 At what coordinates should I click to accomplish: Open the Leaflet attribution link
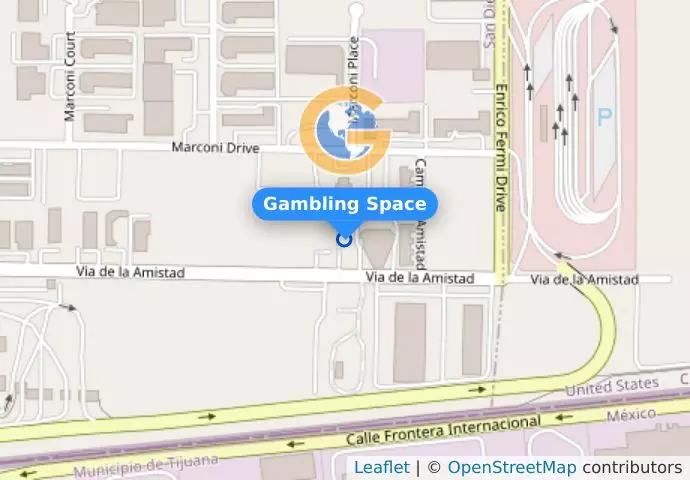[381, 467]
